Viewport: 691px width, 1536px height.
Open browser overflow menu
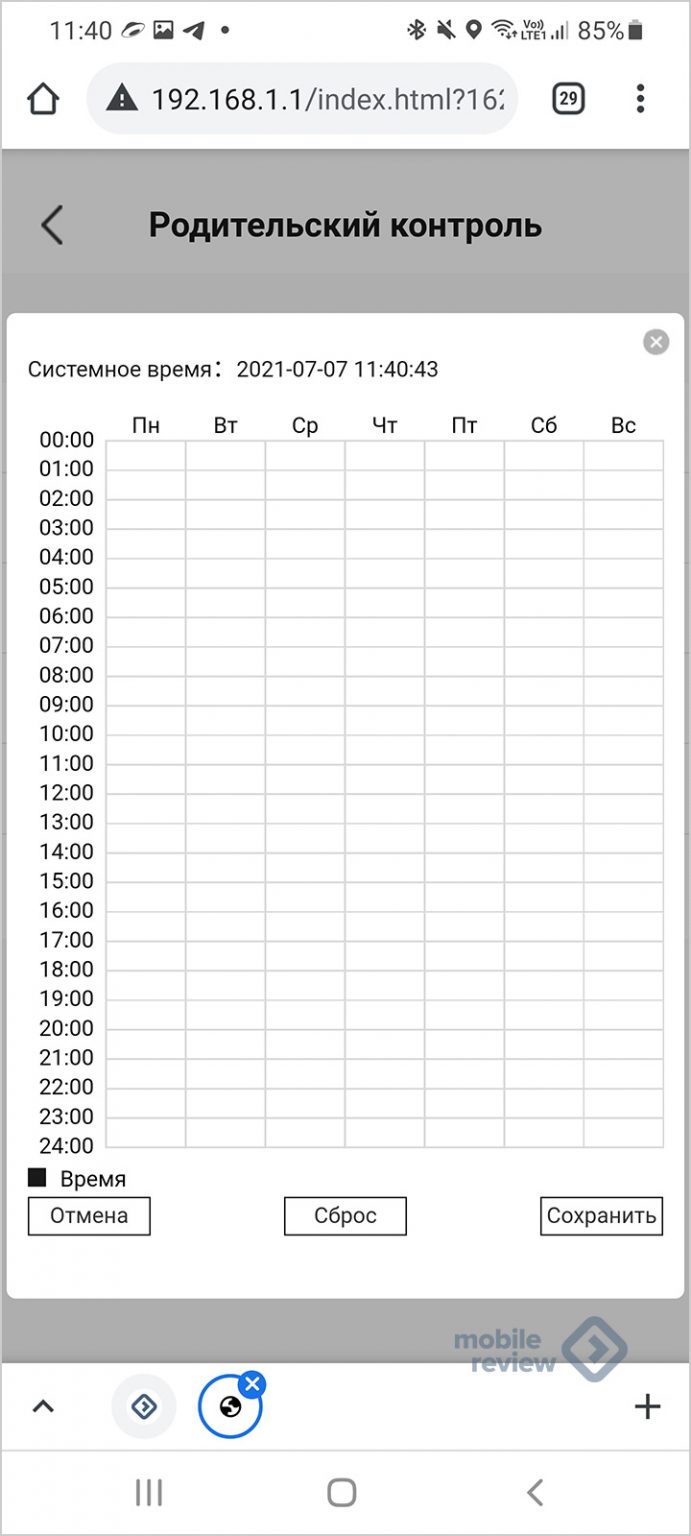640,99
